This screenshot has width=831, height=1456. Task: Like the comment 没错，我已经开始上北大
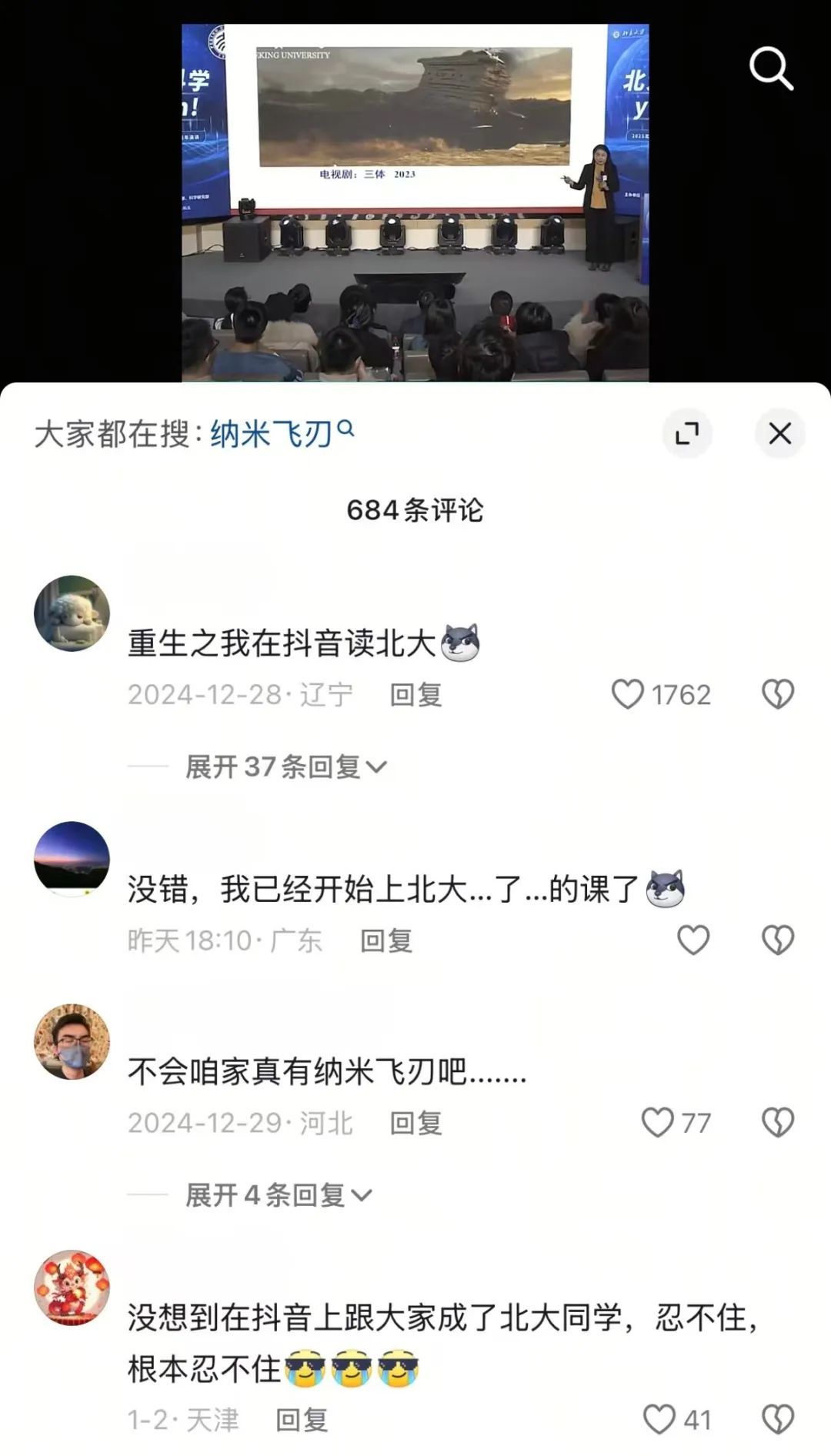pos(692,940)
